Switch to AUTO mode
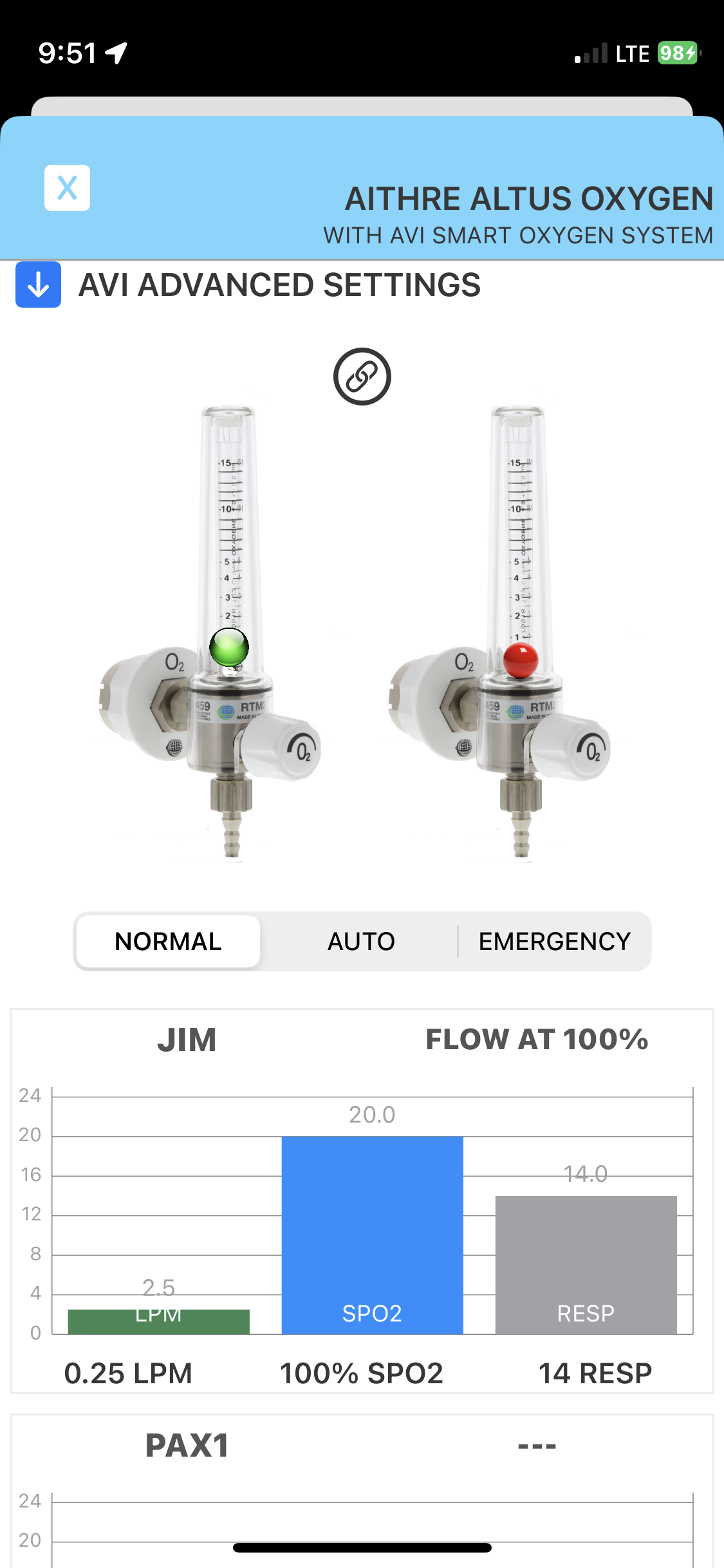 tap(361, 941)
